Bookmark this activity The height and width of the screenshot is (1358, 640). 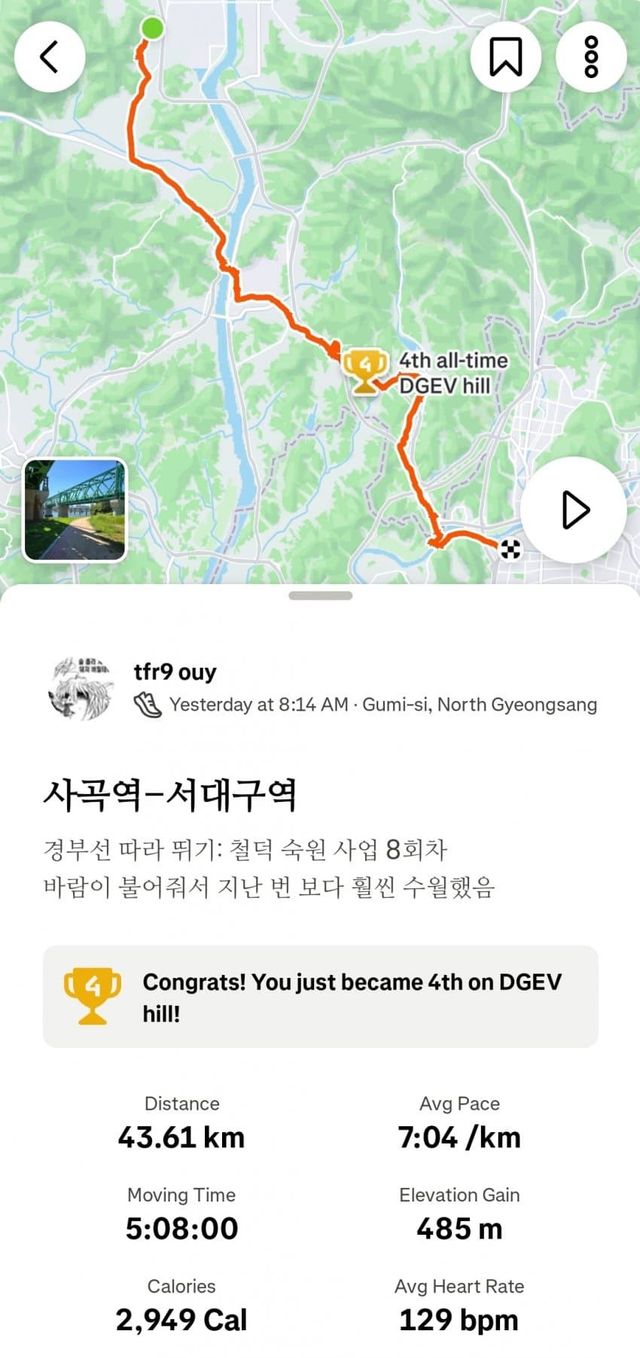point(506,57)
